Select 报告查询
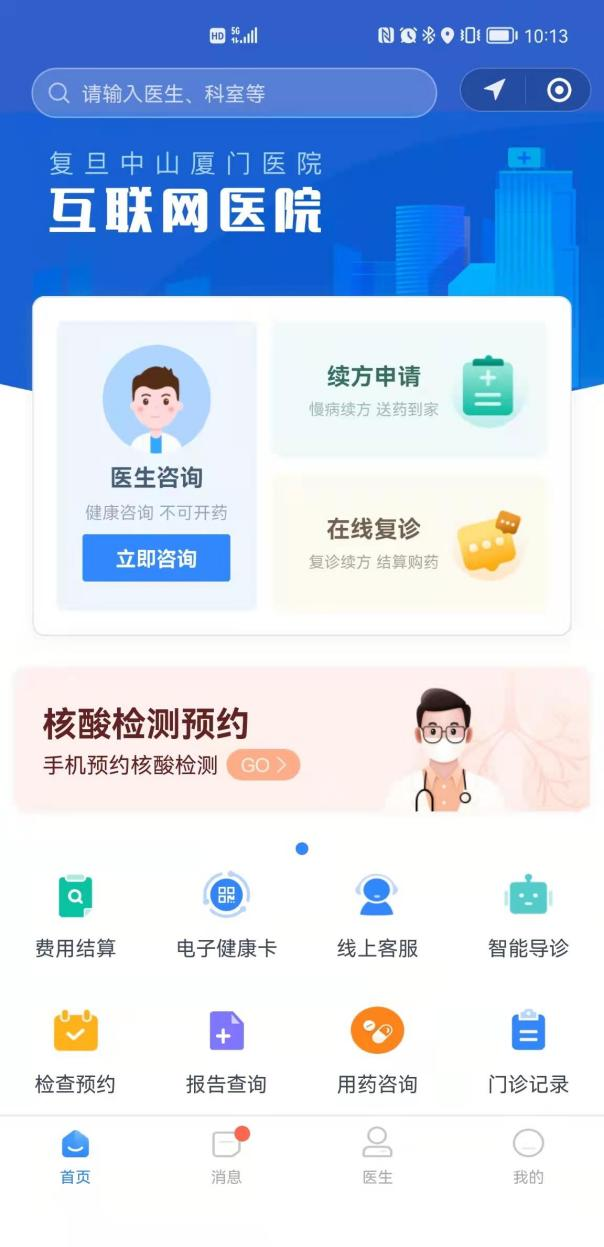This screenshot has width=604, height=1247. point(226,1051)
